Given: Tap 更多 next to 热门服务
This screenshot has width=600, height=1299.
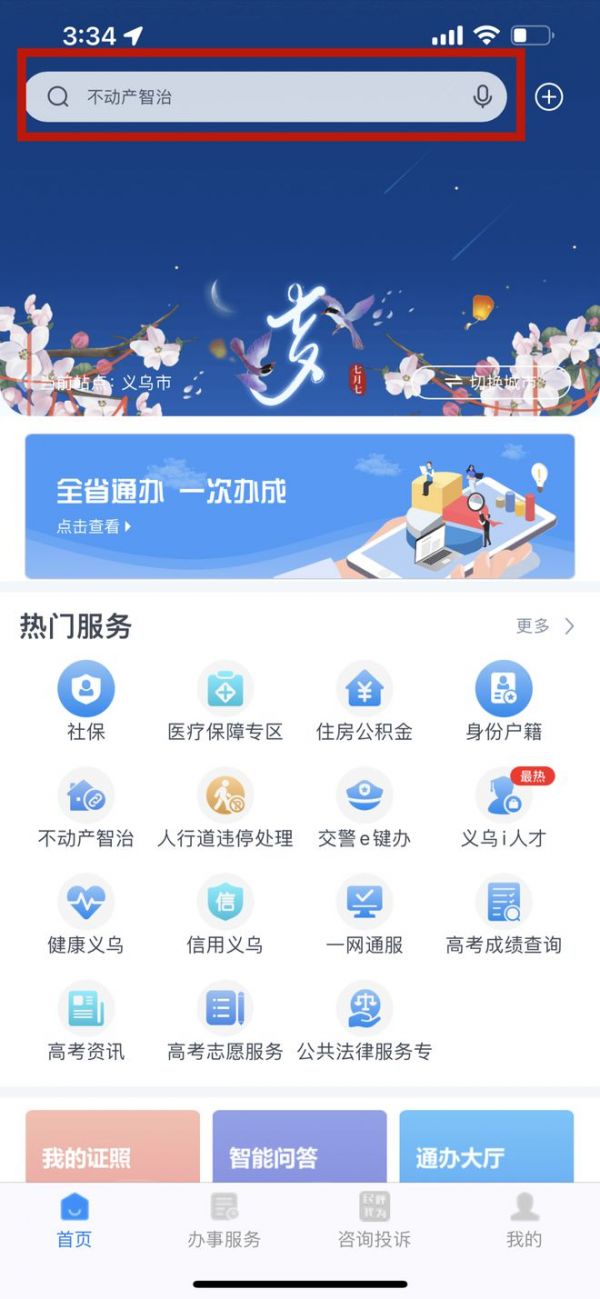Looking at the screenshot, I should pyautogui.click(x=545, y=626).
